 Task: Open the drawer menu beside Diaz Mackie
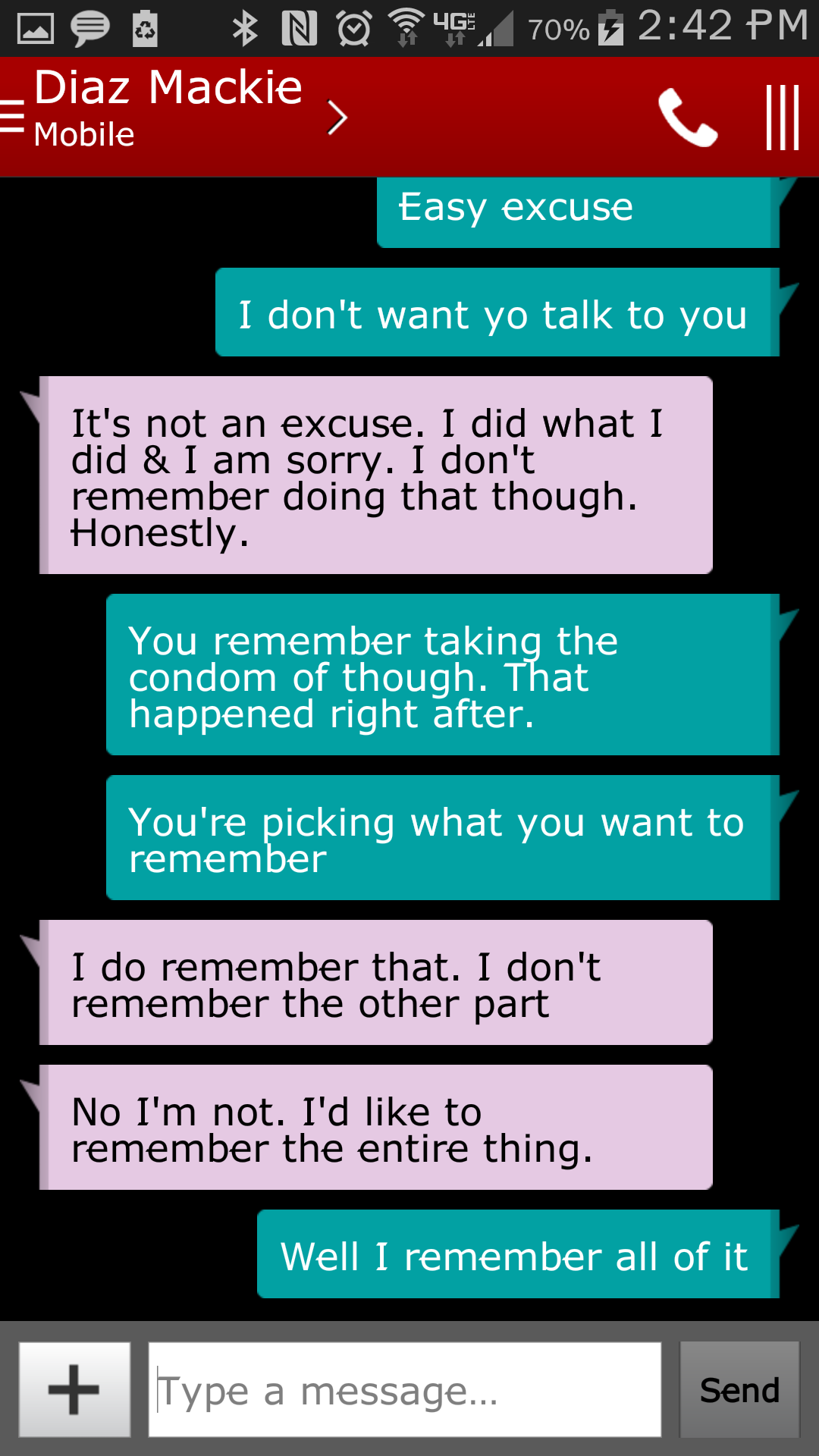point(12,116)
